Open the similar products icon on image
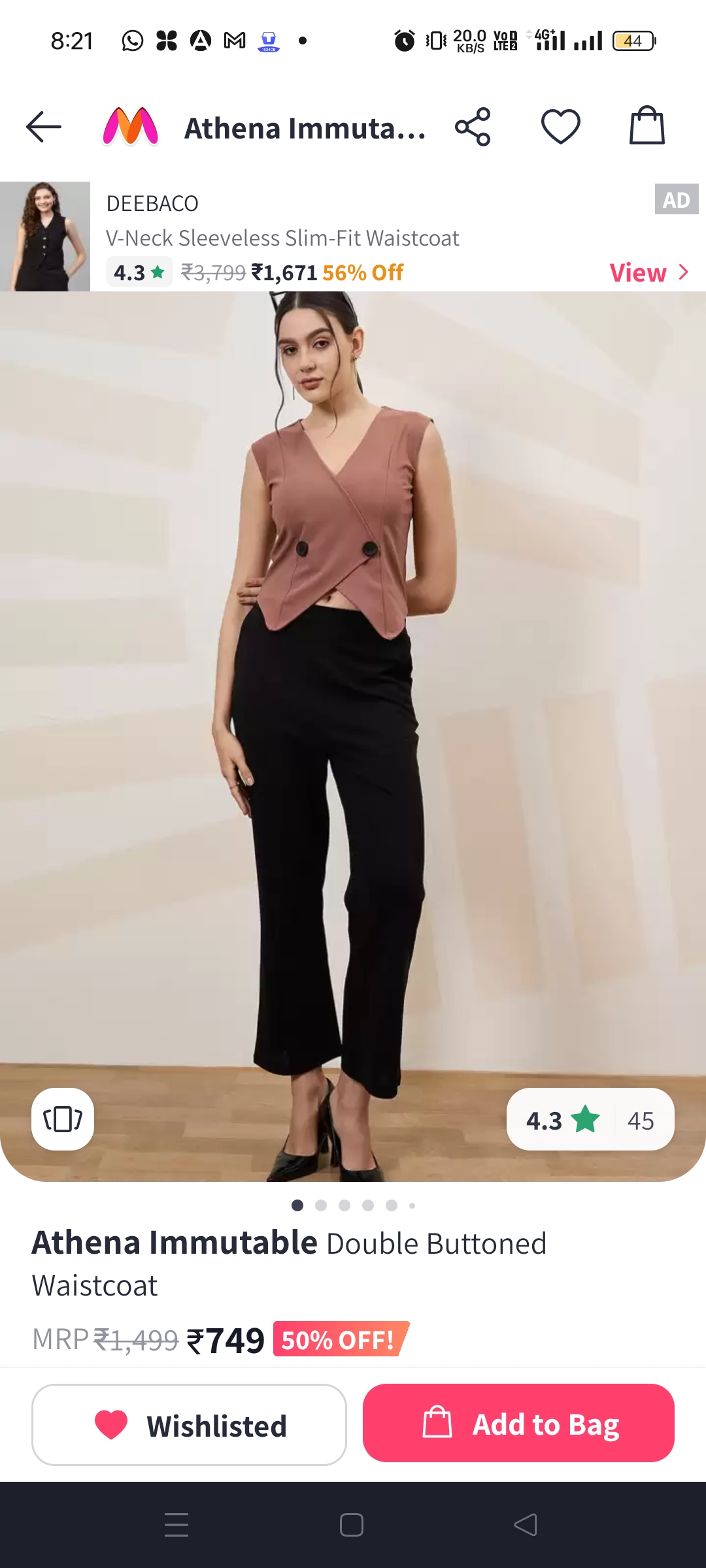Image resolution: width=706 pixels, height=1568 pixels. click(63, 1119)
